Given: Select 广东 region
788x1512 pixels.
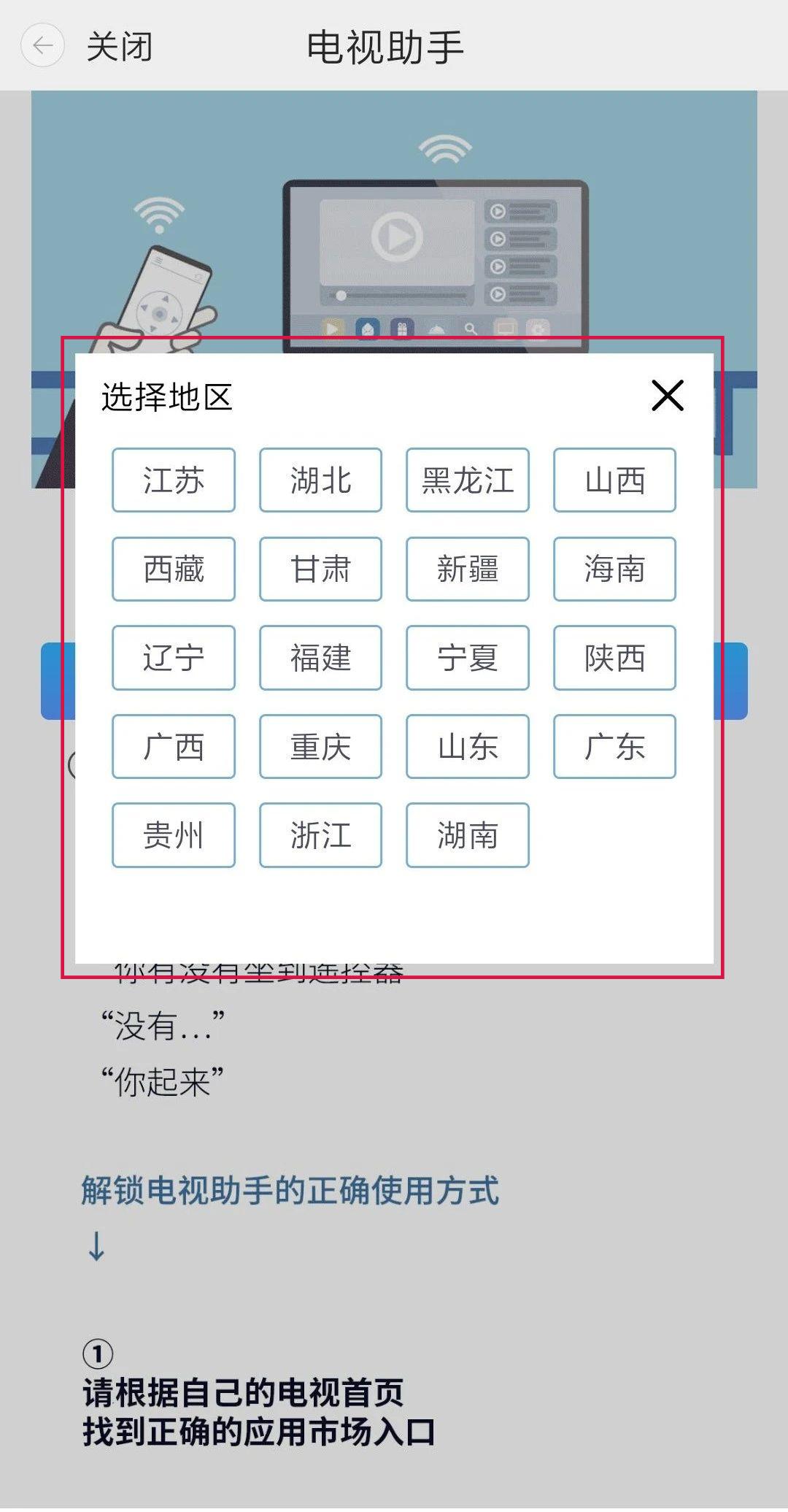Looking at the screenshot, I should (x=614, y=747).
